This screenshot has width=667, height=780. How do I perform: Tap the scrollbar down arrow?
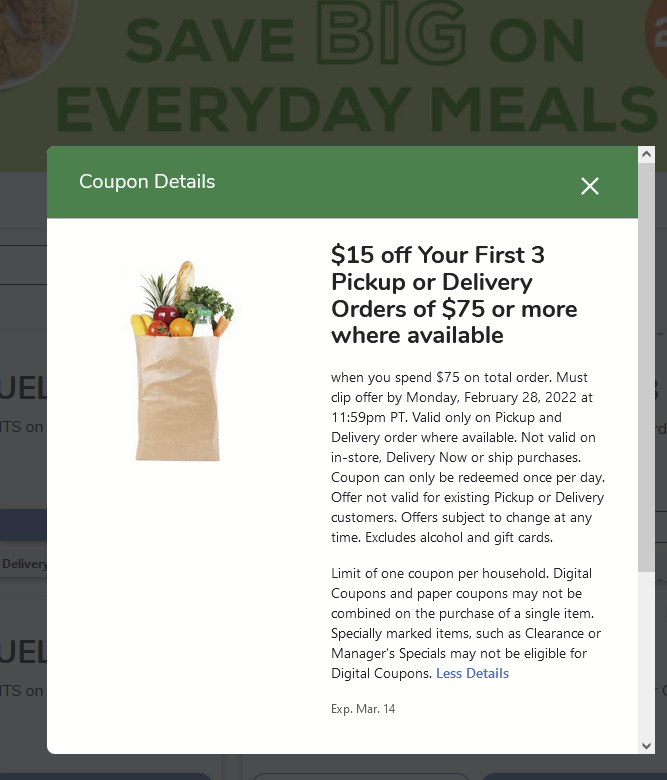tap(646, 745)
